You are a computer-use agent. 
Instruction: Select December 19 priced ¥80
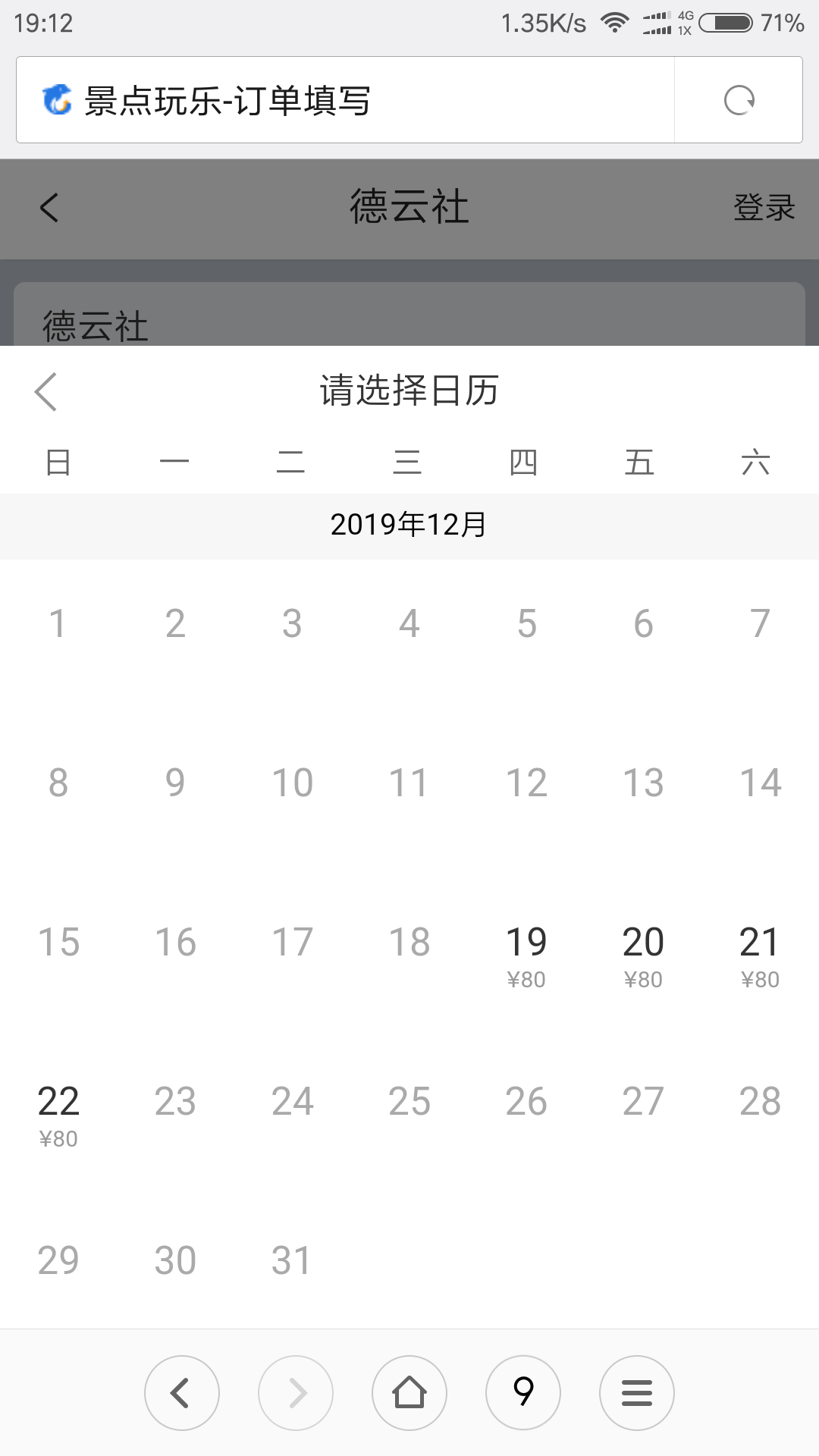[x=526, y=957]
